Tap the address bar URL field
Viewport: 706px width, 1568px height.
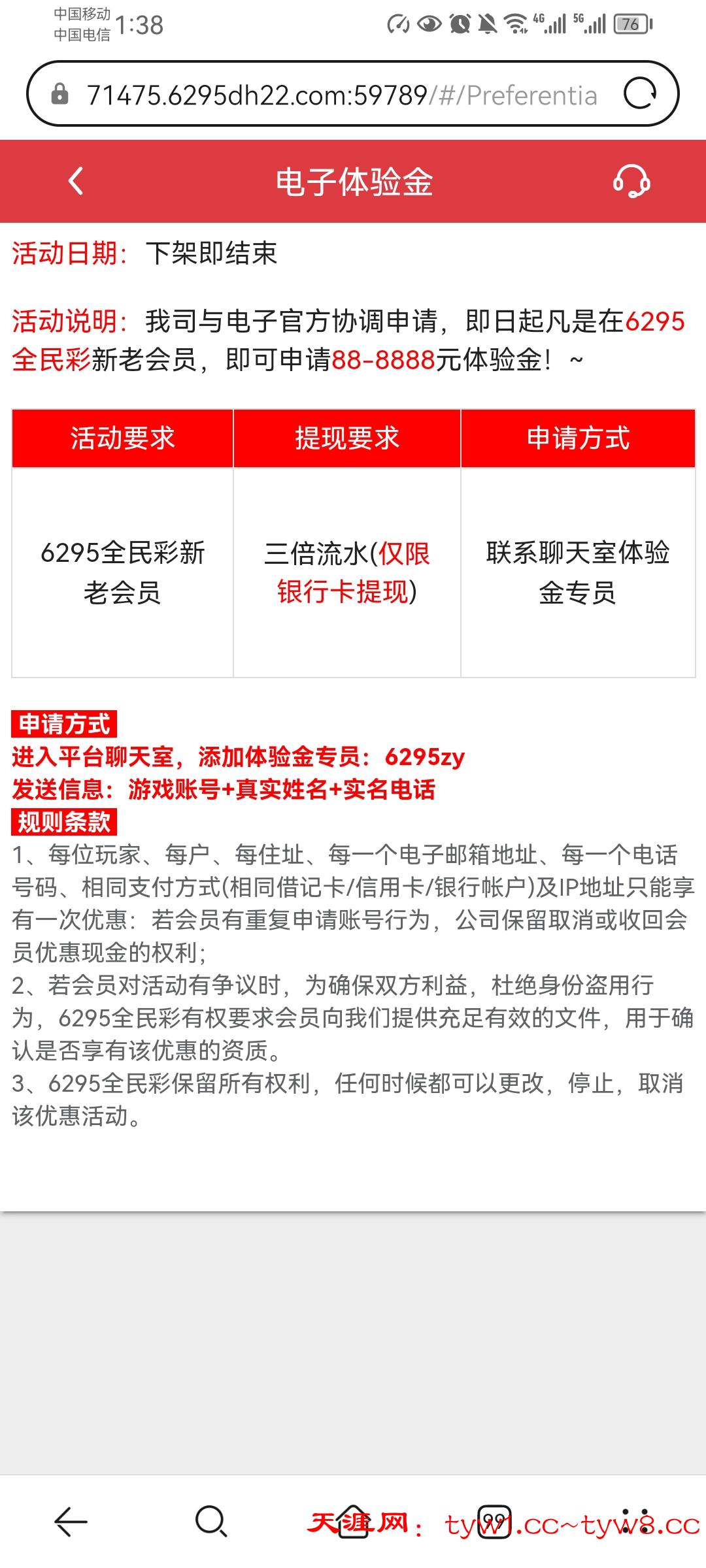tap(340, 93)
